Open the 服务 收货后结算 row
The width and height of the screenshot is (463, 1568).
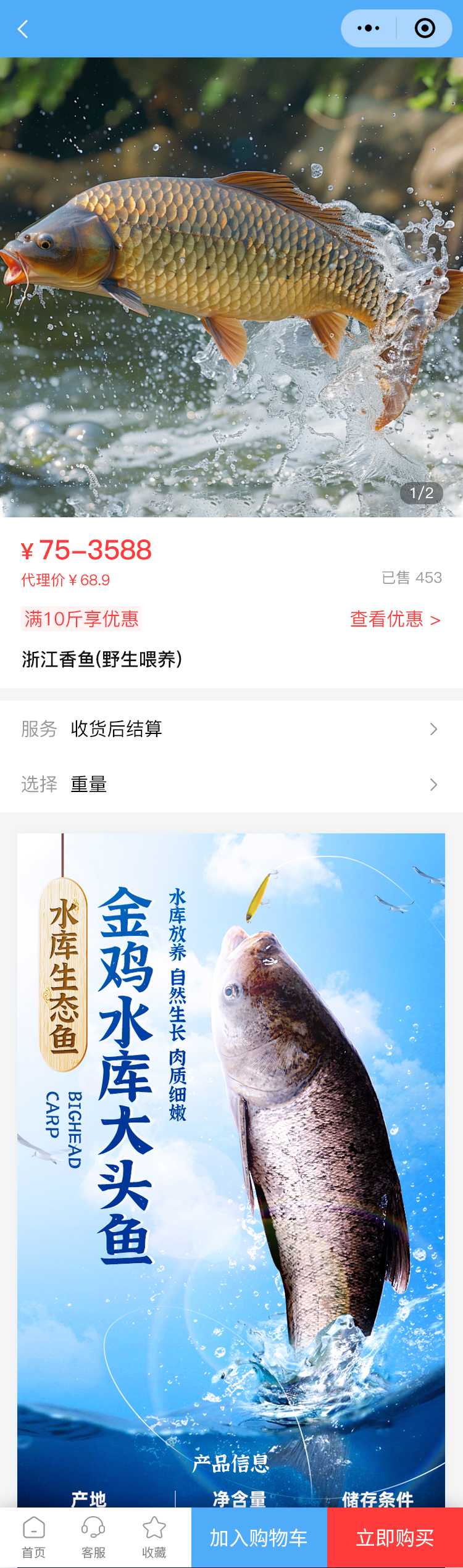pyautogui.click(x=231, y=729)
